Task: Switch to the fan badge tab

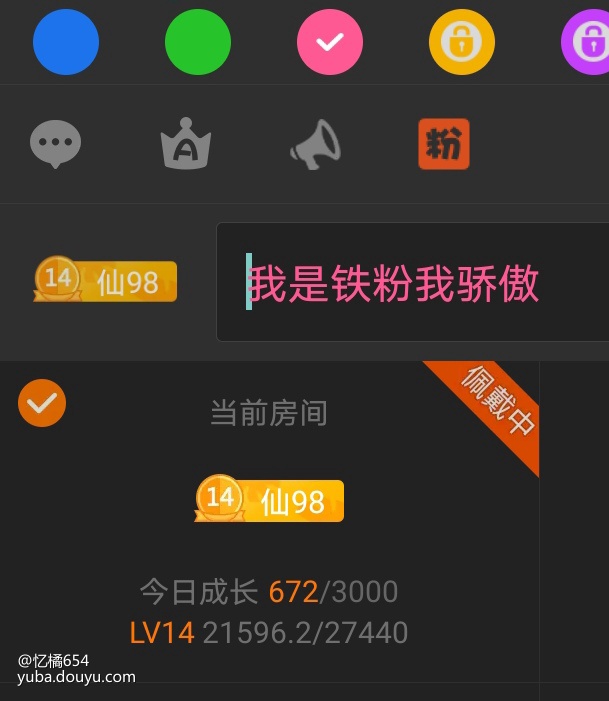Action: tap(444, 145)
